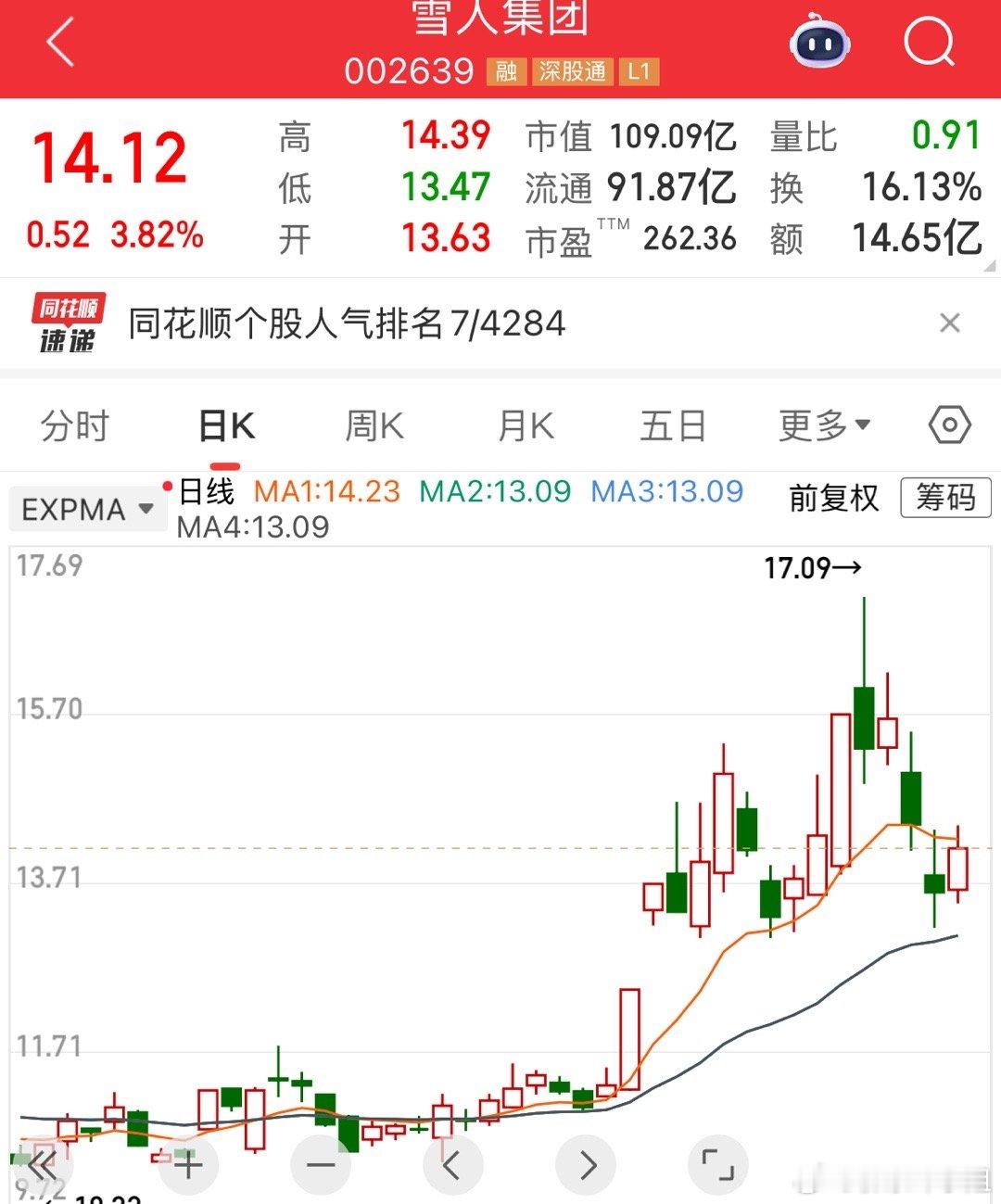Toggle the 融 margin trading label
This screenshot has width=1001, height=1204.
click(505, 71)
